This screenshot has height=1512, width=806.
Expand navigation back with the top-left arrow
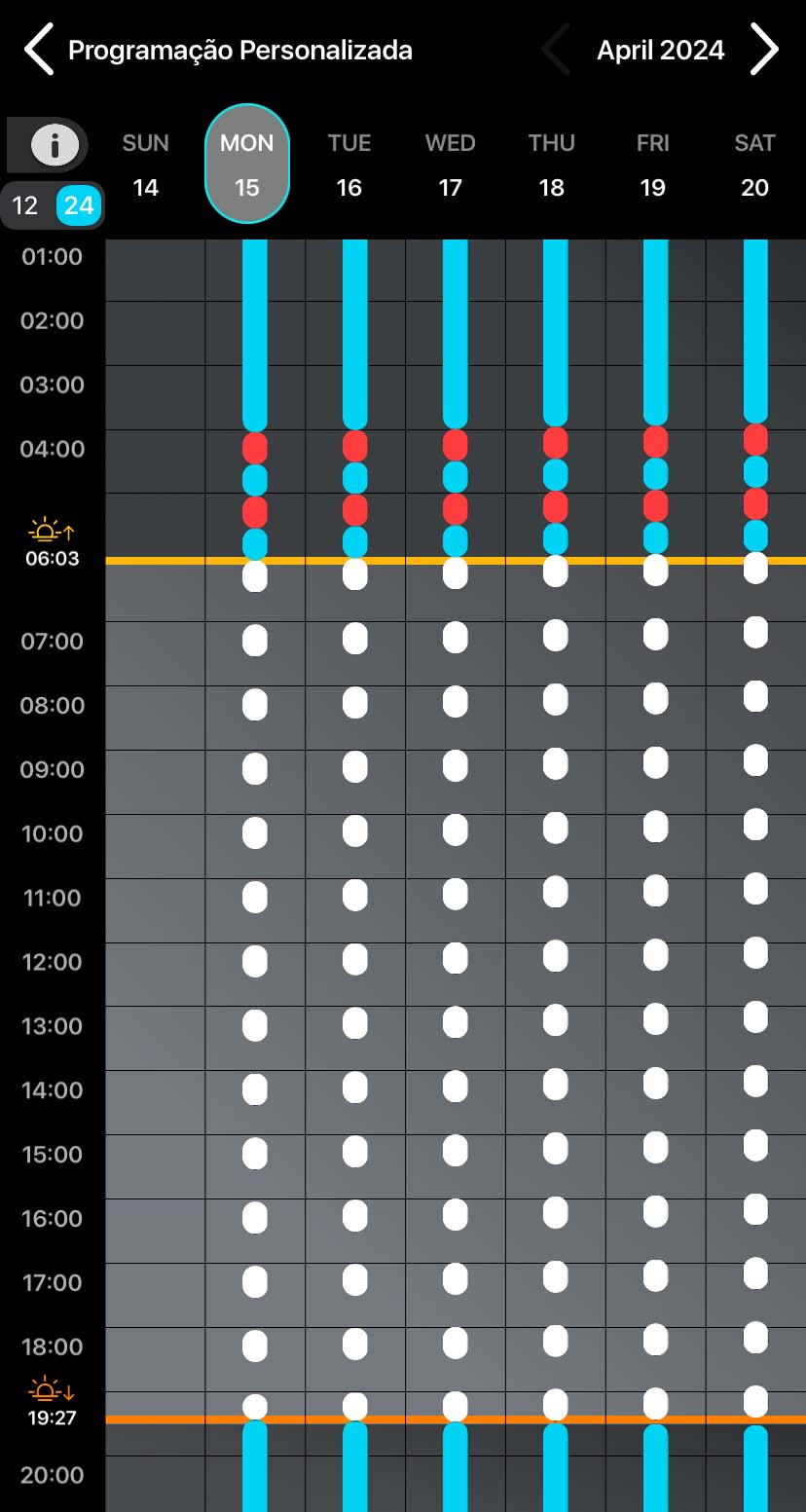pyautogui.click(x=39, y=49)
